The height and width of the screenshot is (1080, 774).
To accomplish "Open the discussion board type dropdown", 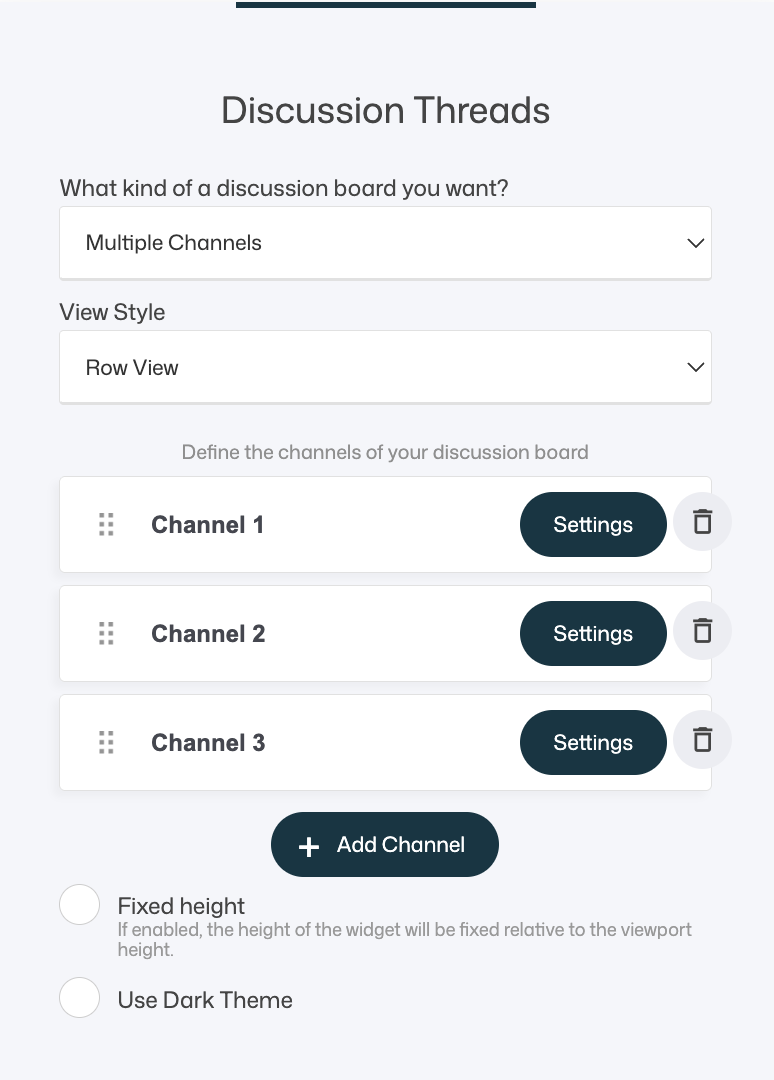I will click(x=385, y=243).
